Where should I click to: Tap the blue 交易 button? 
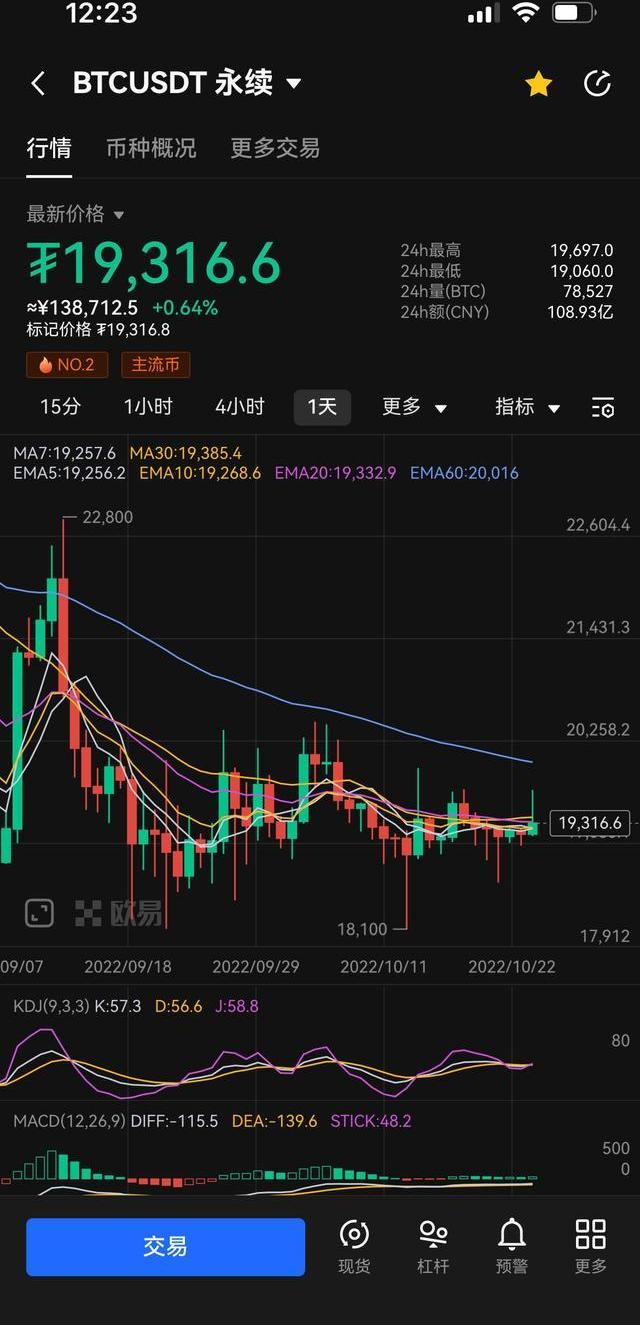coord(165,1247)
